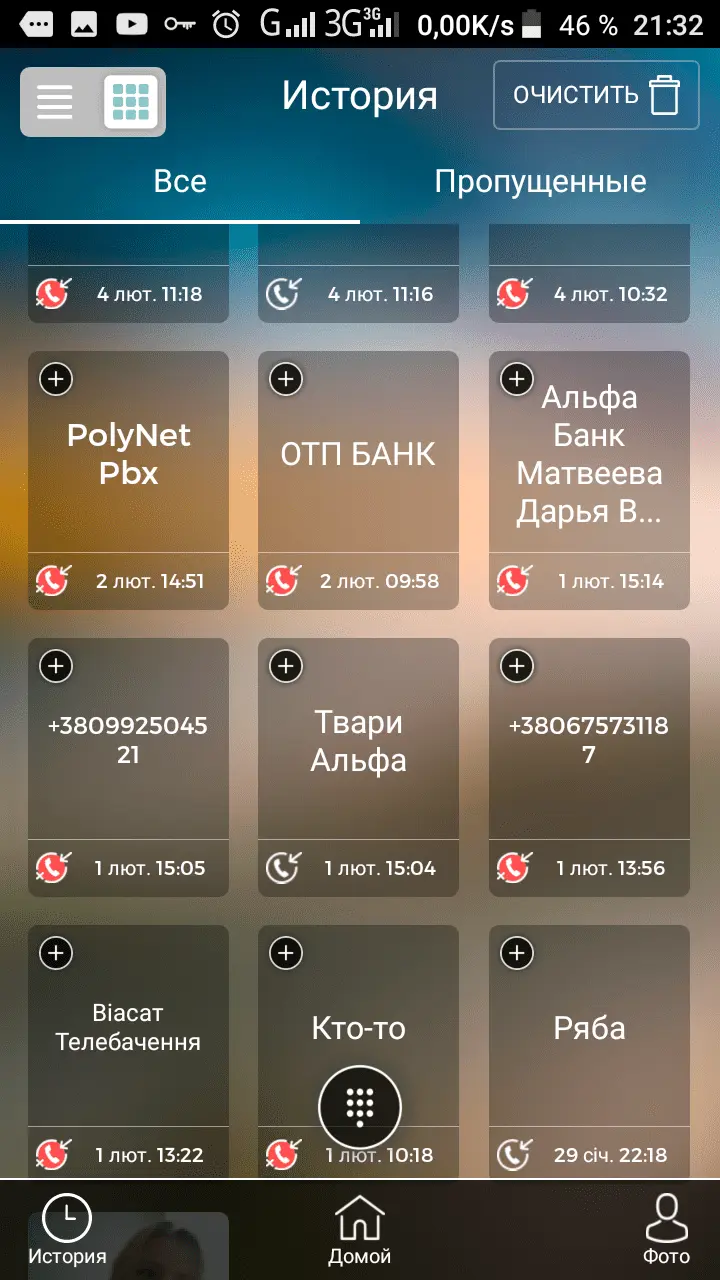Tap the plus icon on the Альфа Банк card
The image size is (720, 1280).
click(x=517, y=379)
